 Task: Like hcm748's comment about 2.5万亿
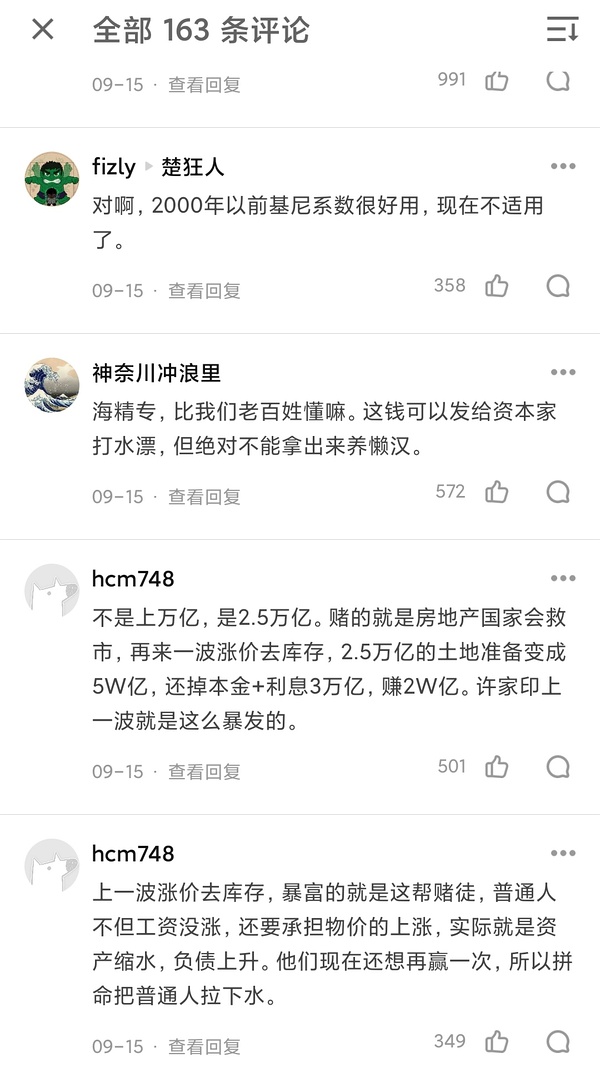497,767
